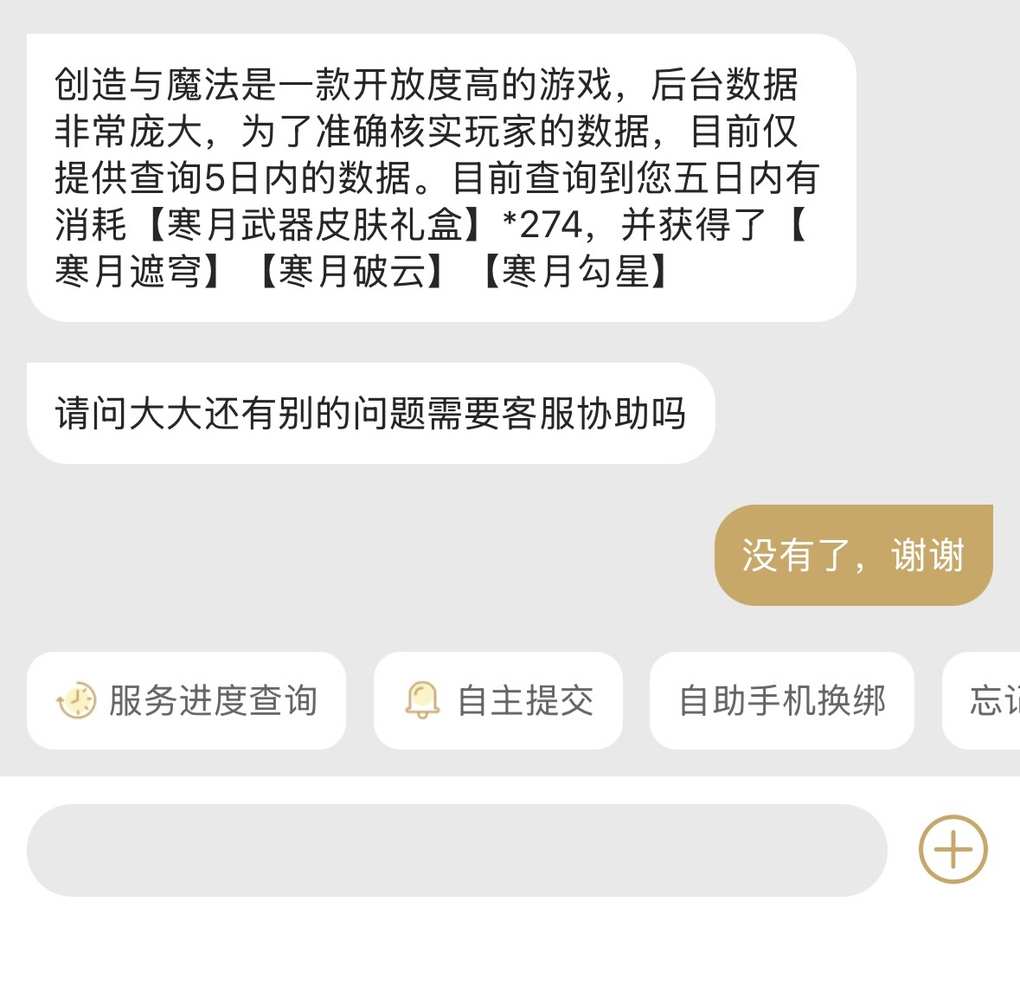Viewport: 1020px width, 998px height.
Task: Open the 自主提交 shortcut
Action: pos(498,701)
